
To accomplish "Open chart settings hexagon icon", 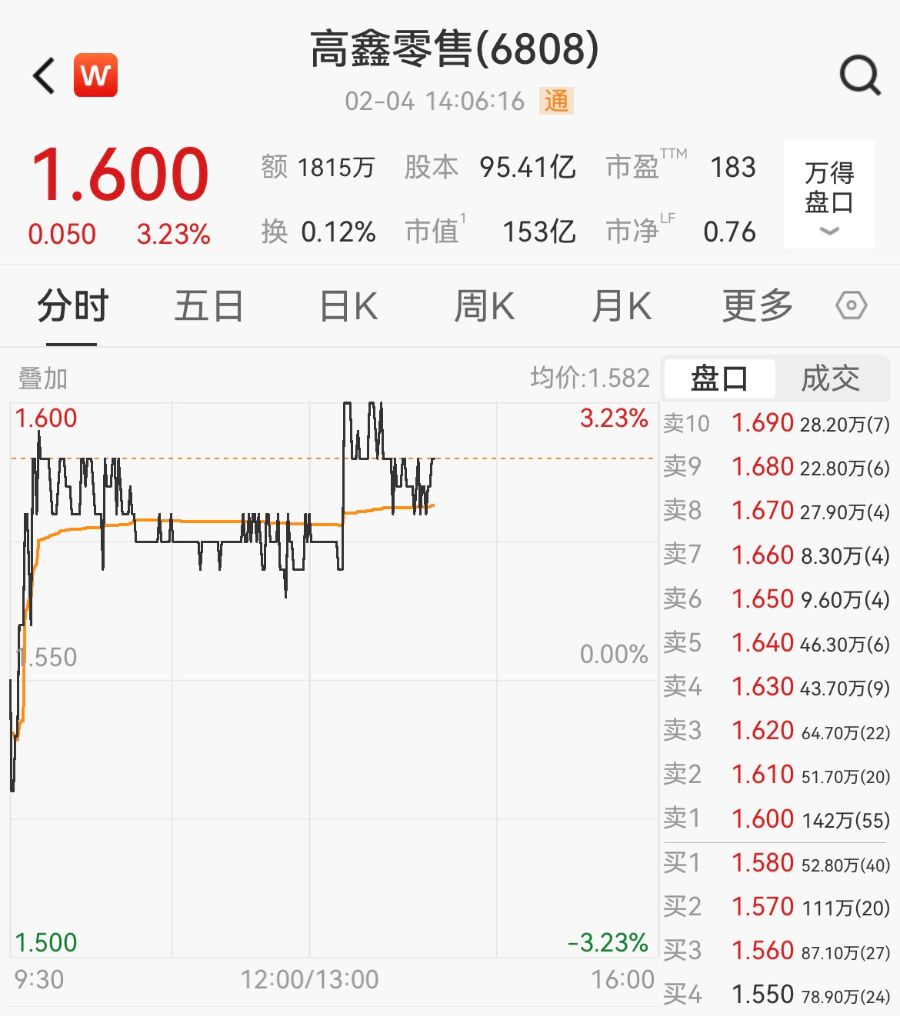I will (x=851, y=306).
